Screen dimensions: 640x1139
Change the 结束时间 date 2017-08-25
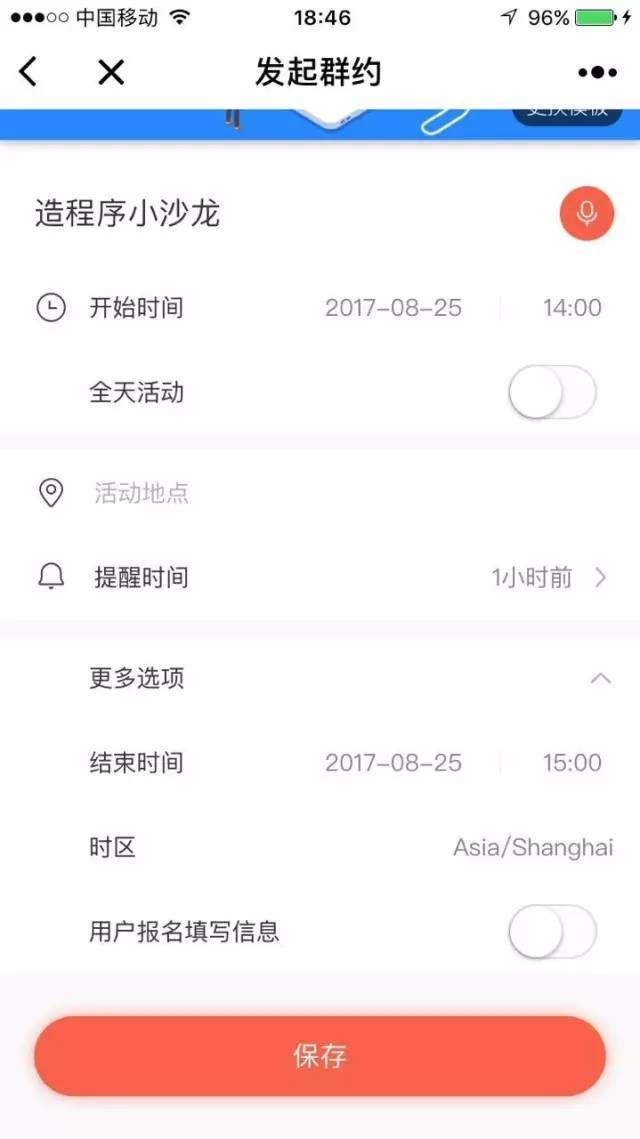coord(393,763)
